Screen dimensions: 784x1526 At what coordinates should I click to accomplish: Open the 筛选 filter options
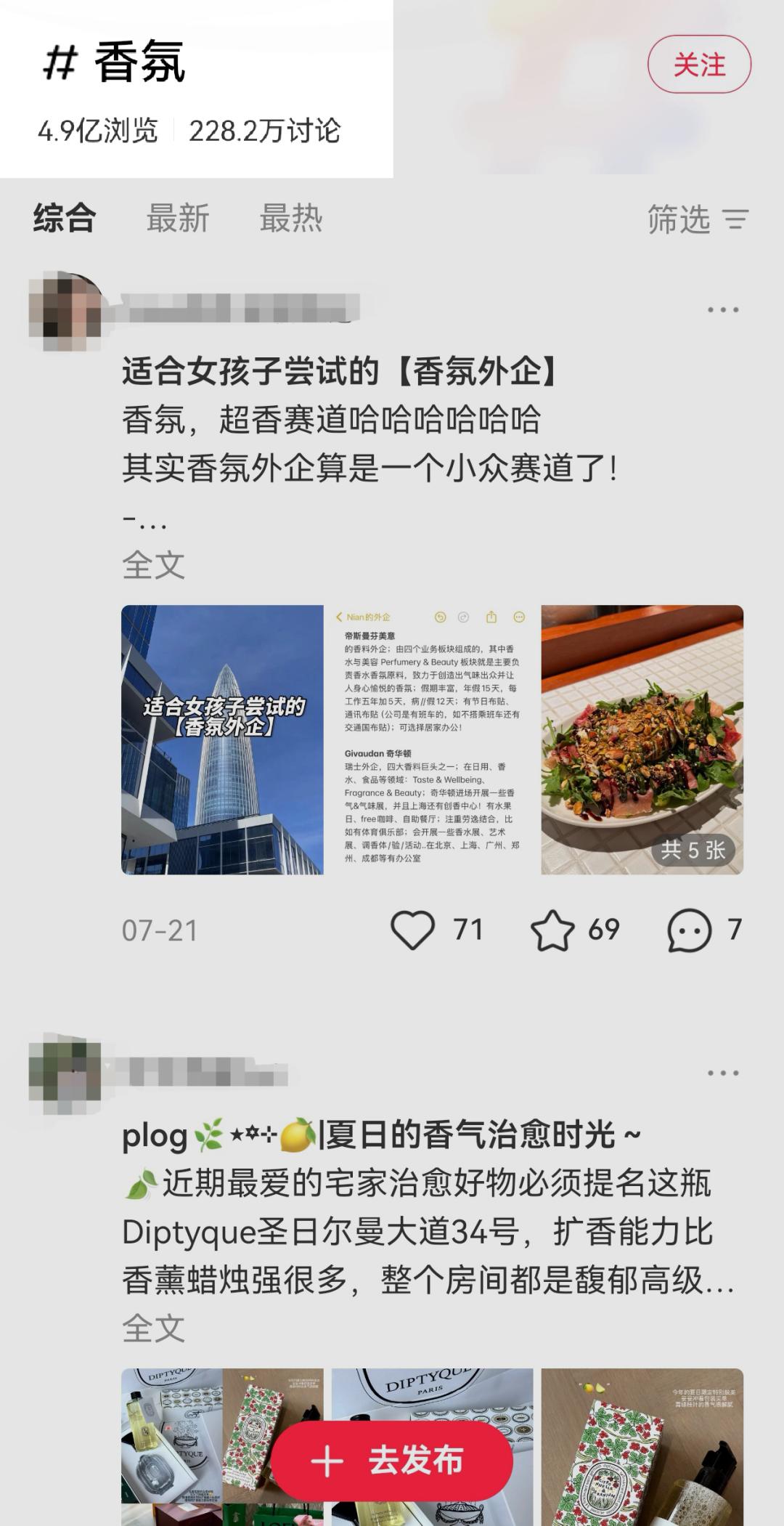pos(697,219)
